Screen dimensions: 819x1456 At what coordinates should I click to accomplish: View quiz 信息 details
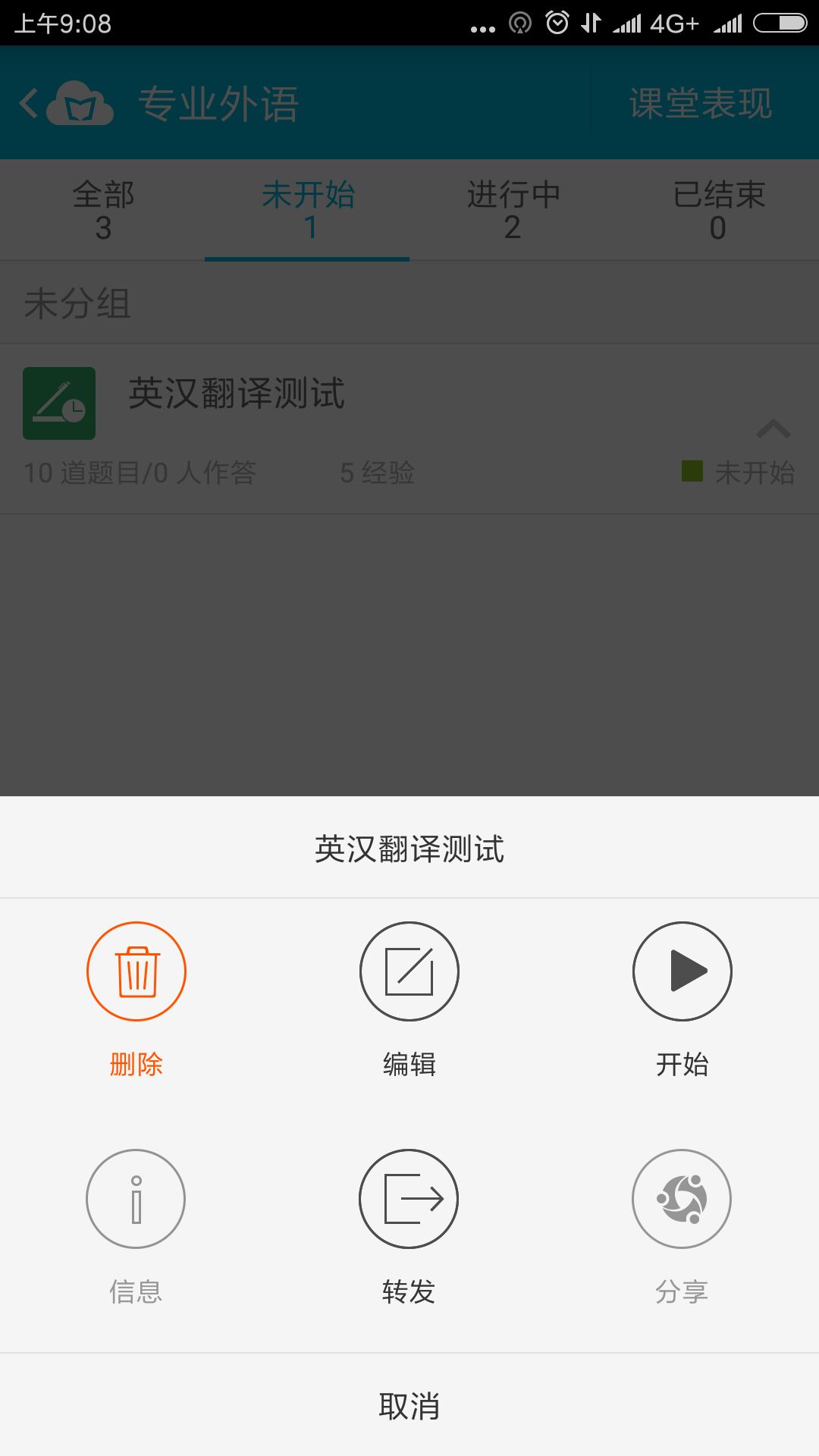point(136,1199)
